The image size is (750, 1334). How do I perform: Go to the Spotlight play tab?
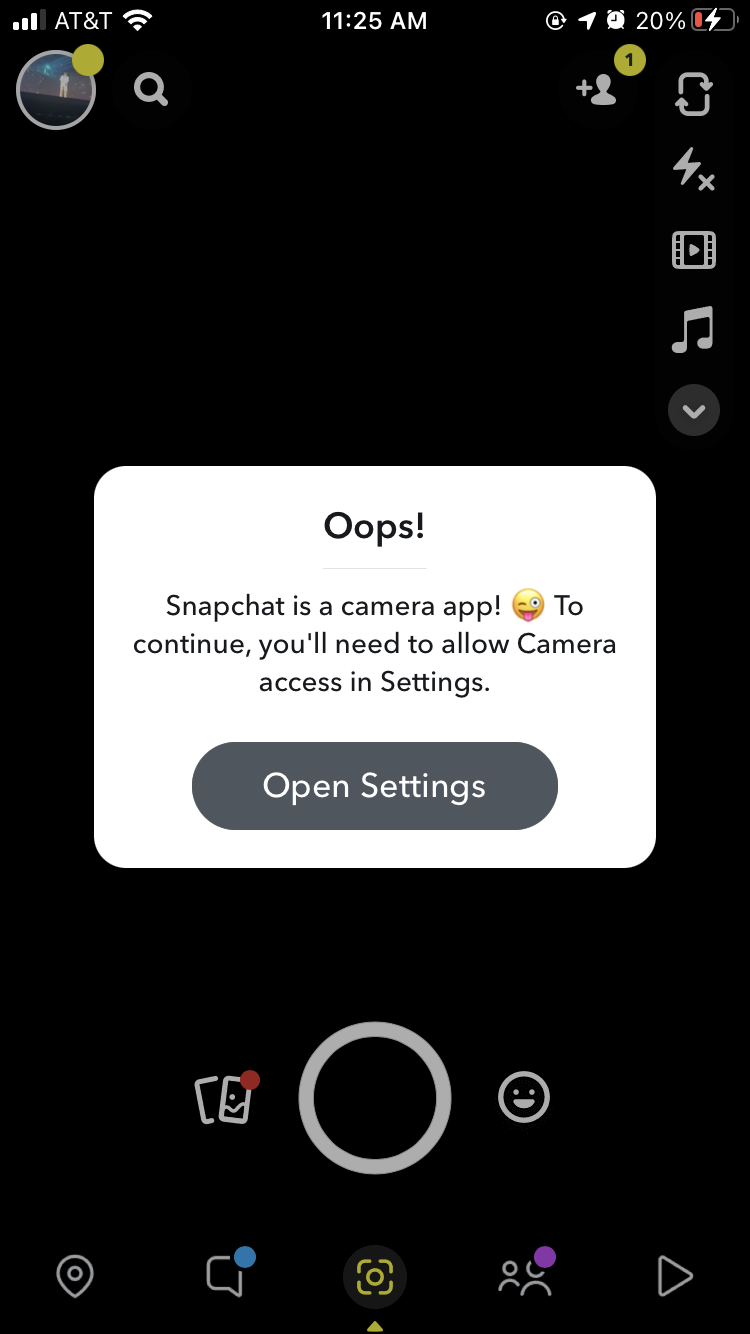pos(675,1277)
